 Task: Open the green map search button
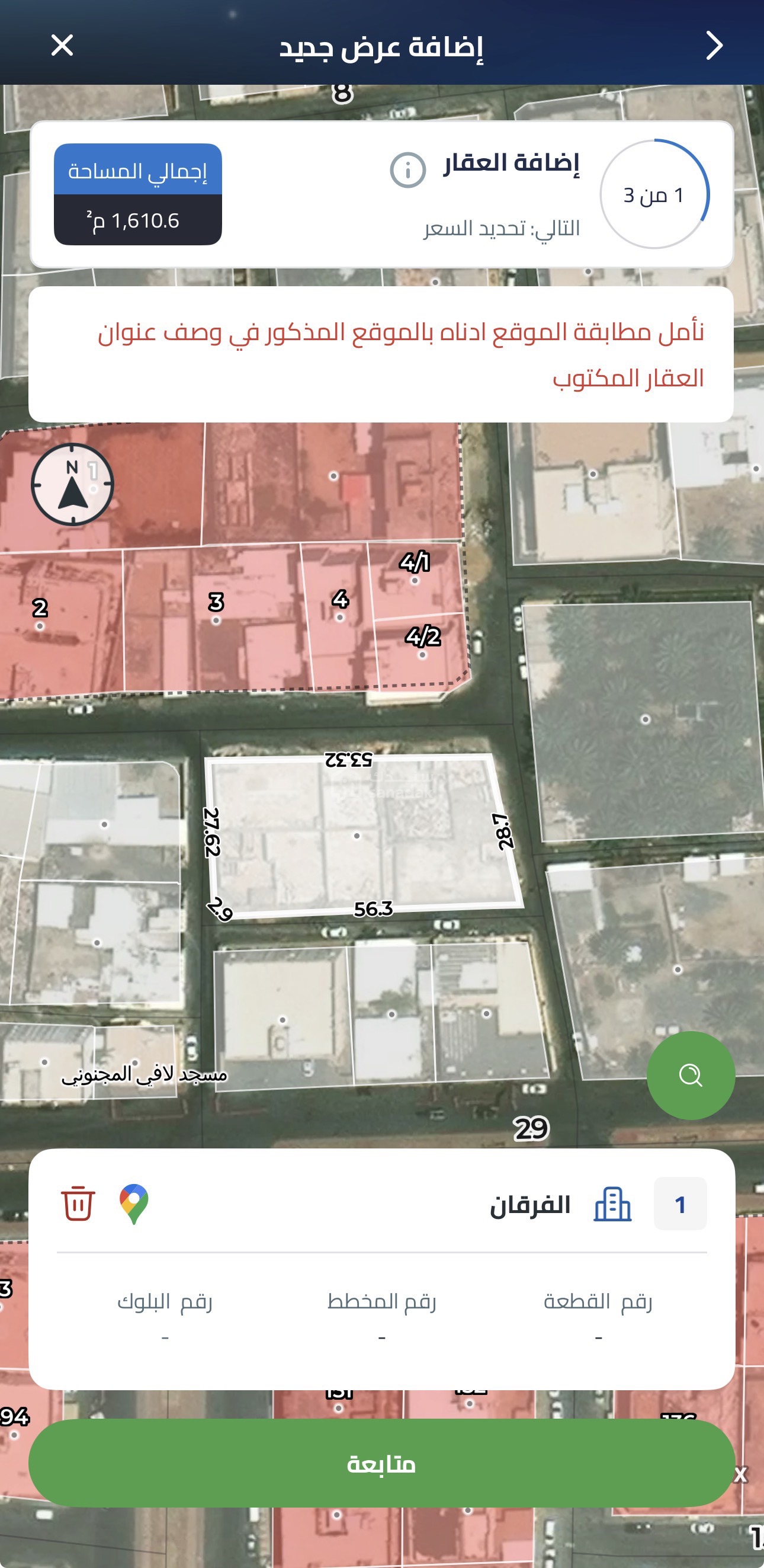tap(691, 1075)
